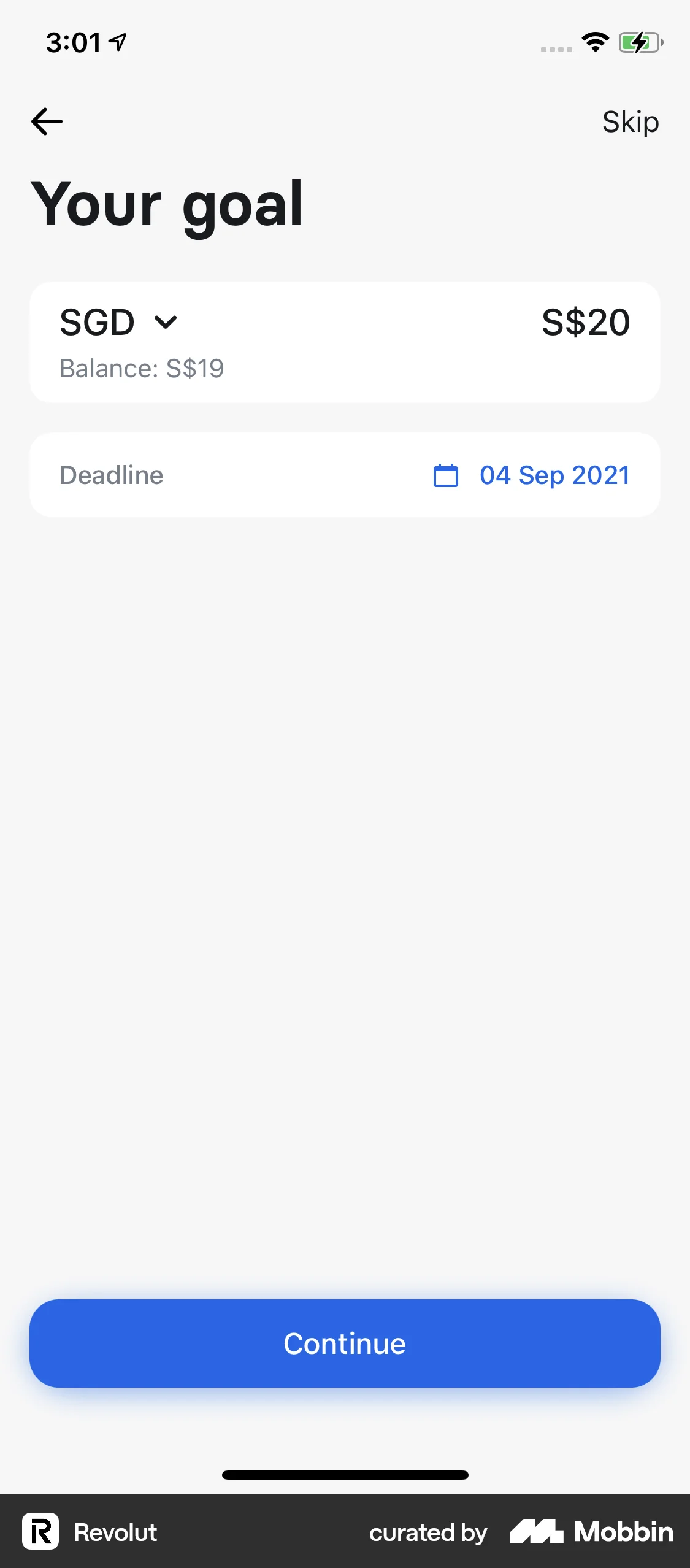
Task: Tap the home indicator bar
Action: pyautogui.click(x=345, y=1475)
